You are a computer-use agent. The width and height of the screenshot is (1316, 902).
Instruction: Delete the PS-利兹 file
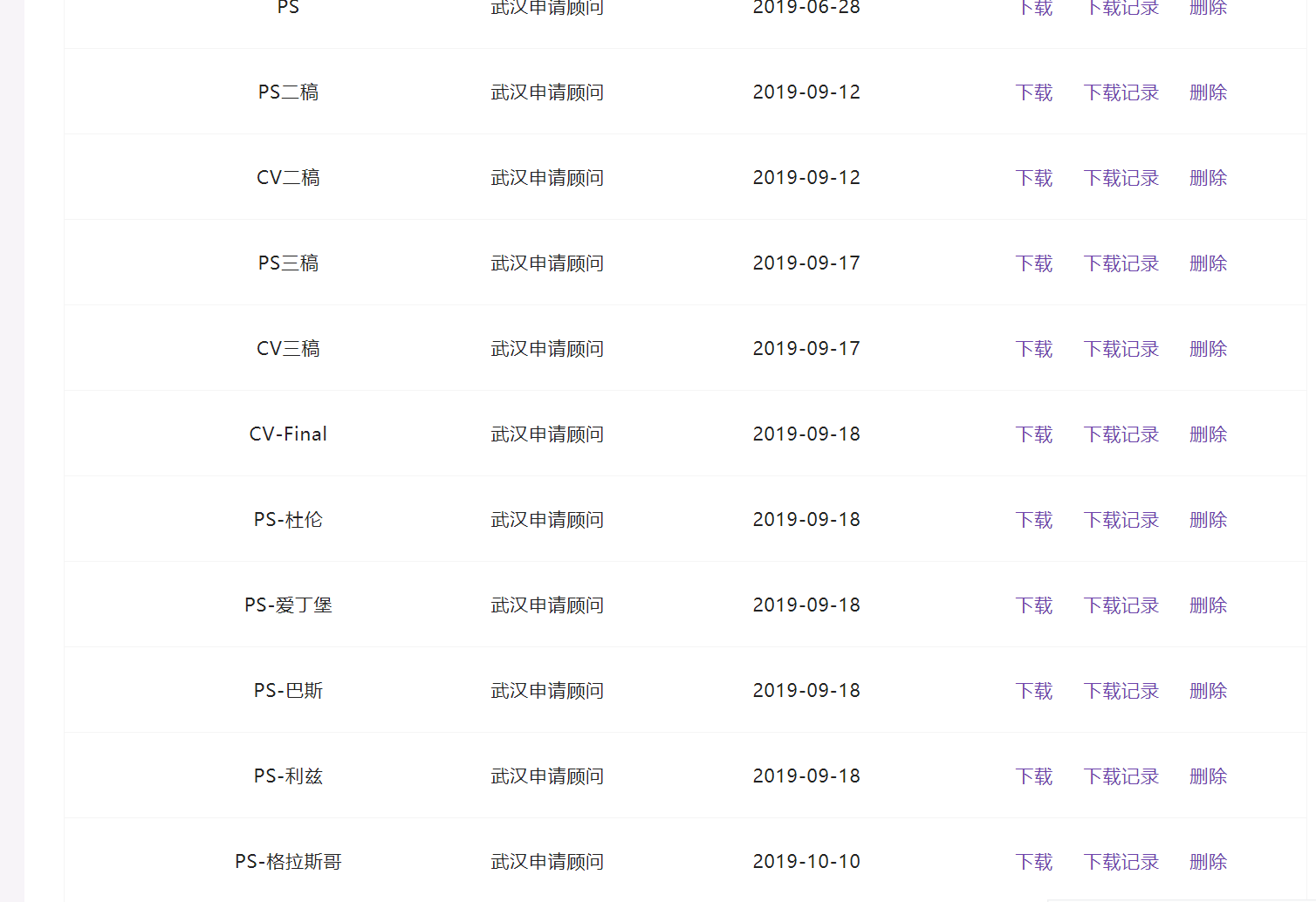tap(1208, 776)
